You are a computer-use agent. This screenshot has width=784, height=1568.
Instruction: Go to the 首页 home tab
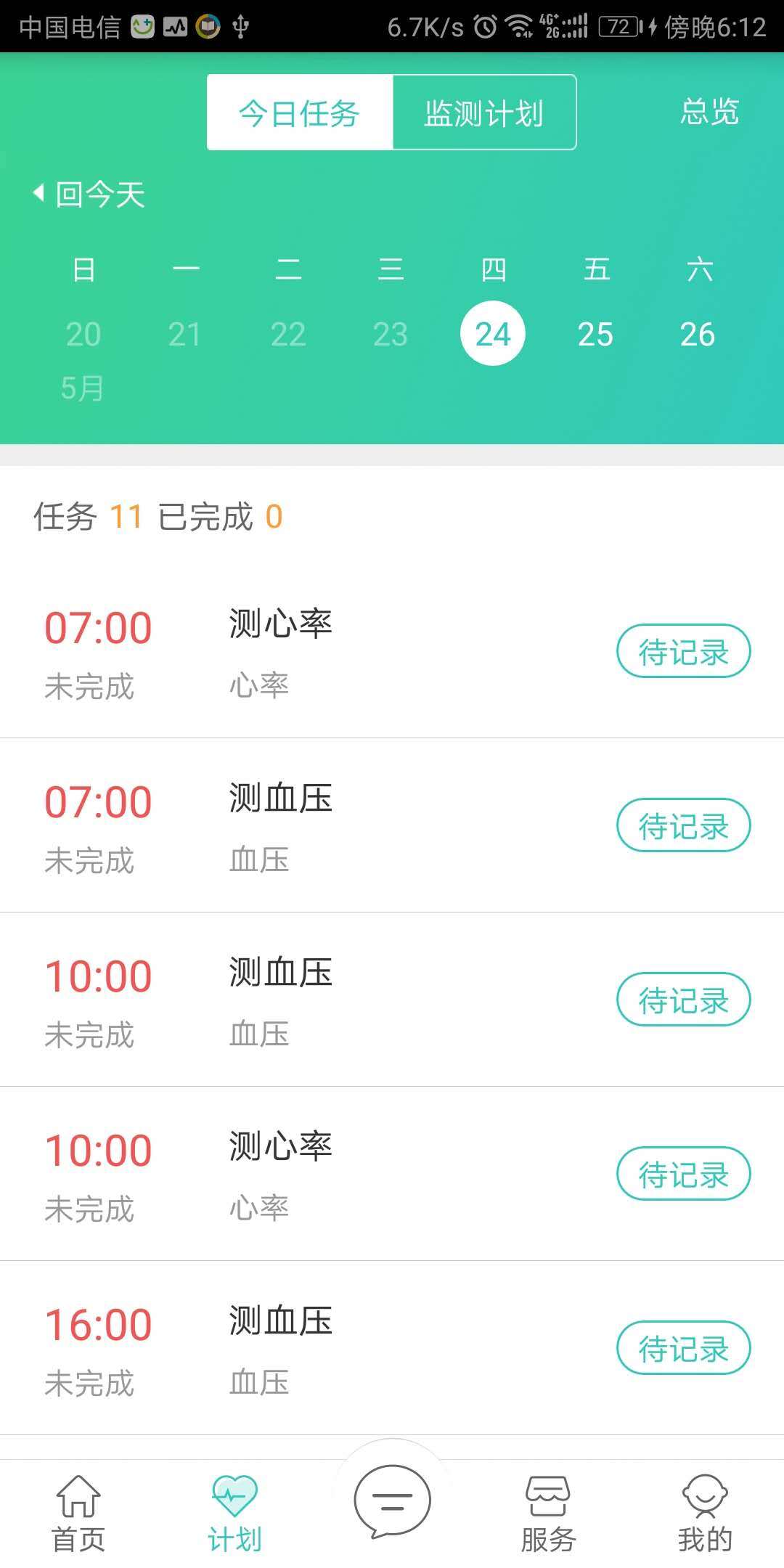[78, 1514]
